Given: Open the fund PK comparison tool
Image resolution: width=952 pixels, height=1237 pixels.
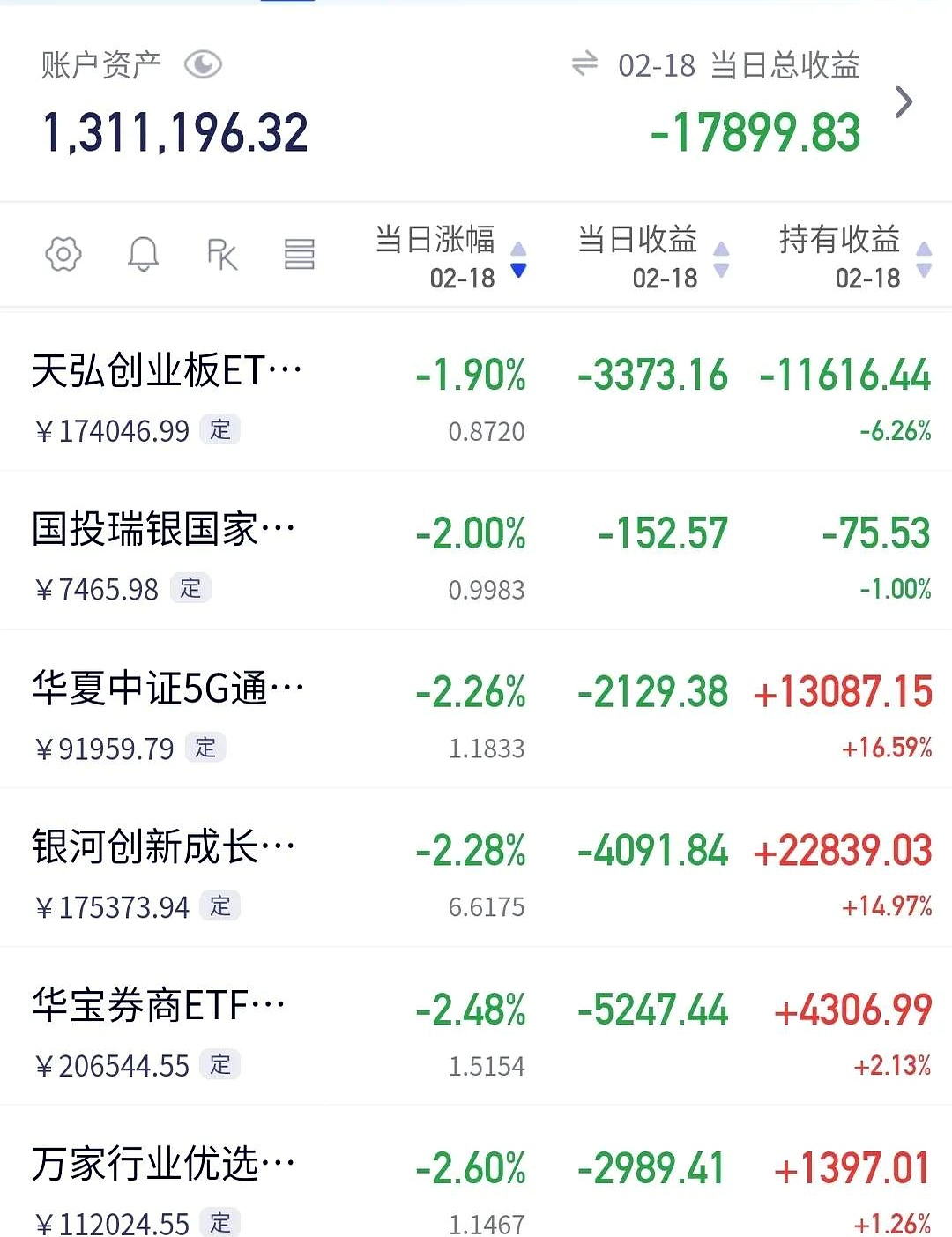Looking at the screenshot, I should point(220,255).
